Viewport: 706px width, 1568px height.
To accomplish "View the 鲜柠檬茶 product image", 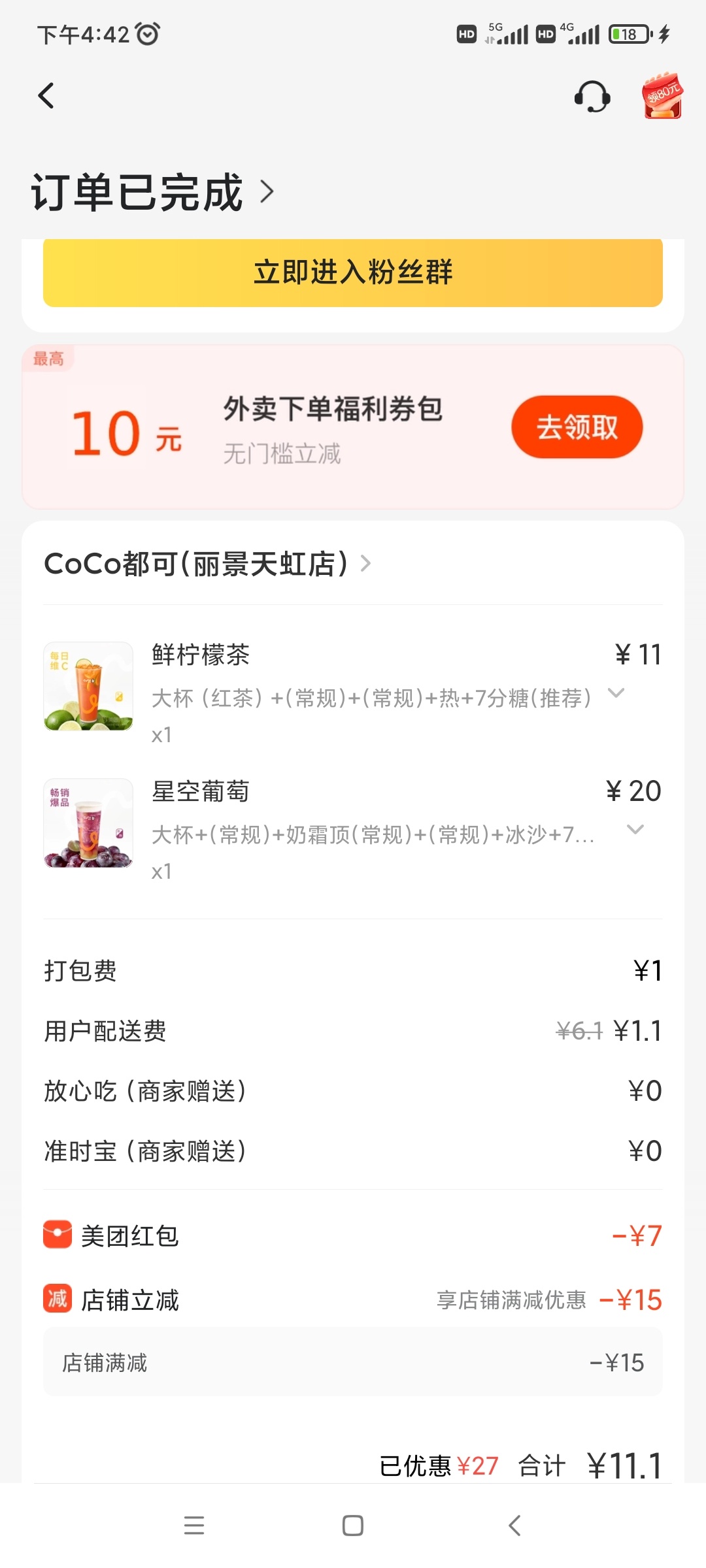I will pos(88,686).
